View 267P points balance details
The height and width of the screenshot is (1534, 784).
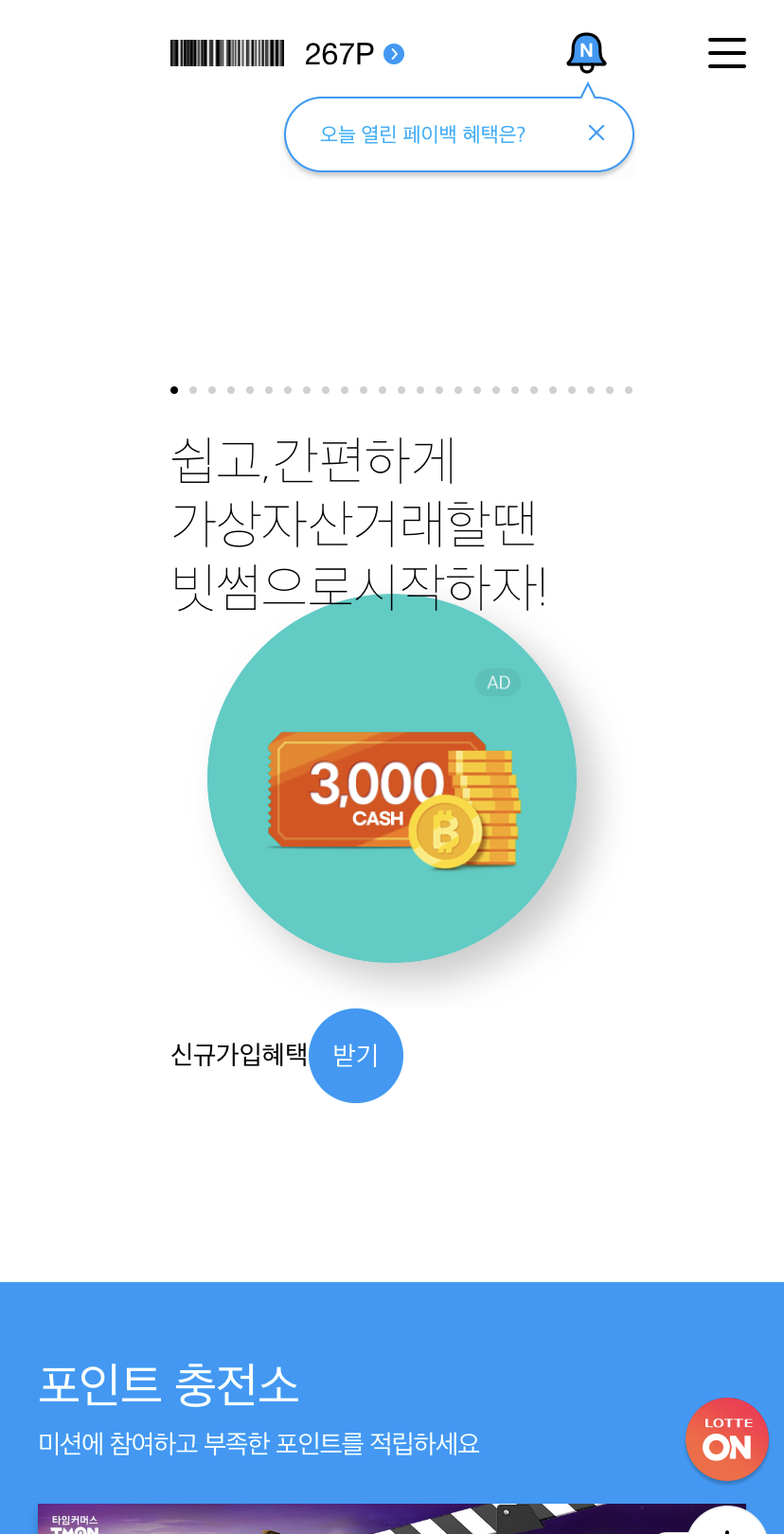(353, 54)
